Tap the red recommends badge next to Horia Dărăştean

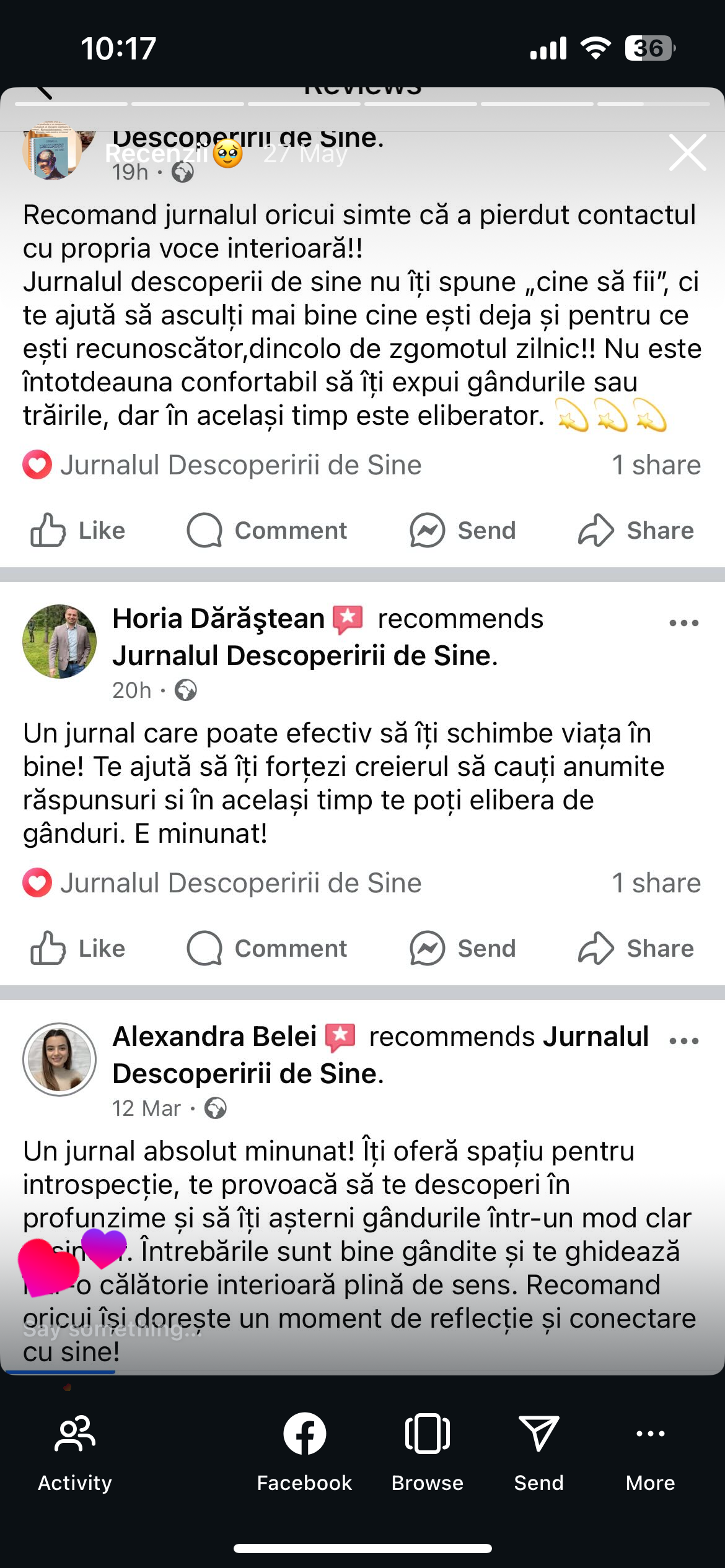click(x=347, y=618)
